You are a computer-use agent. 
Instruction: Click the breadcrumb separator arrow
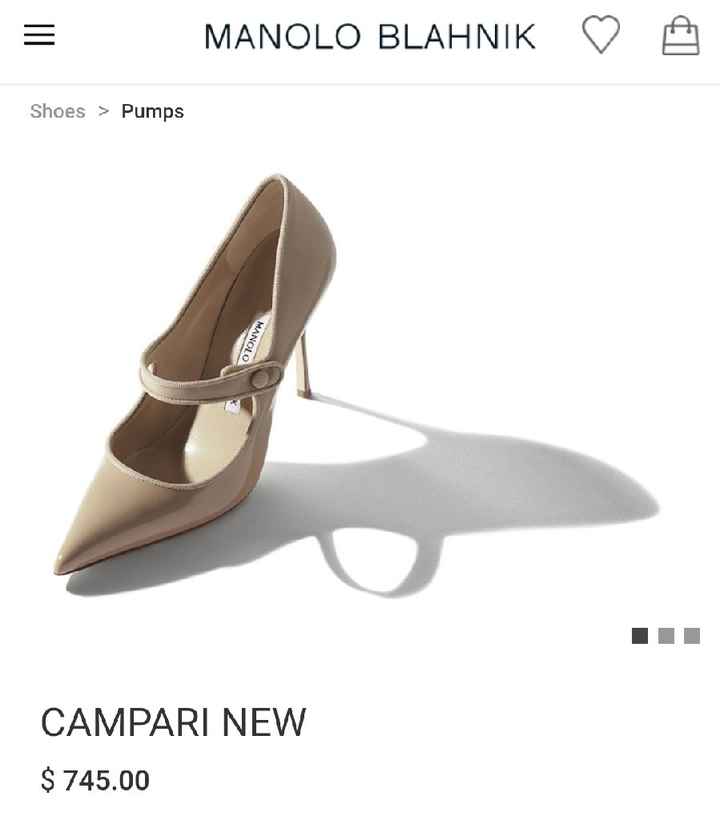click(x=103, y=112)
